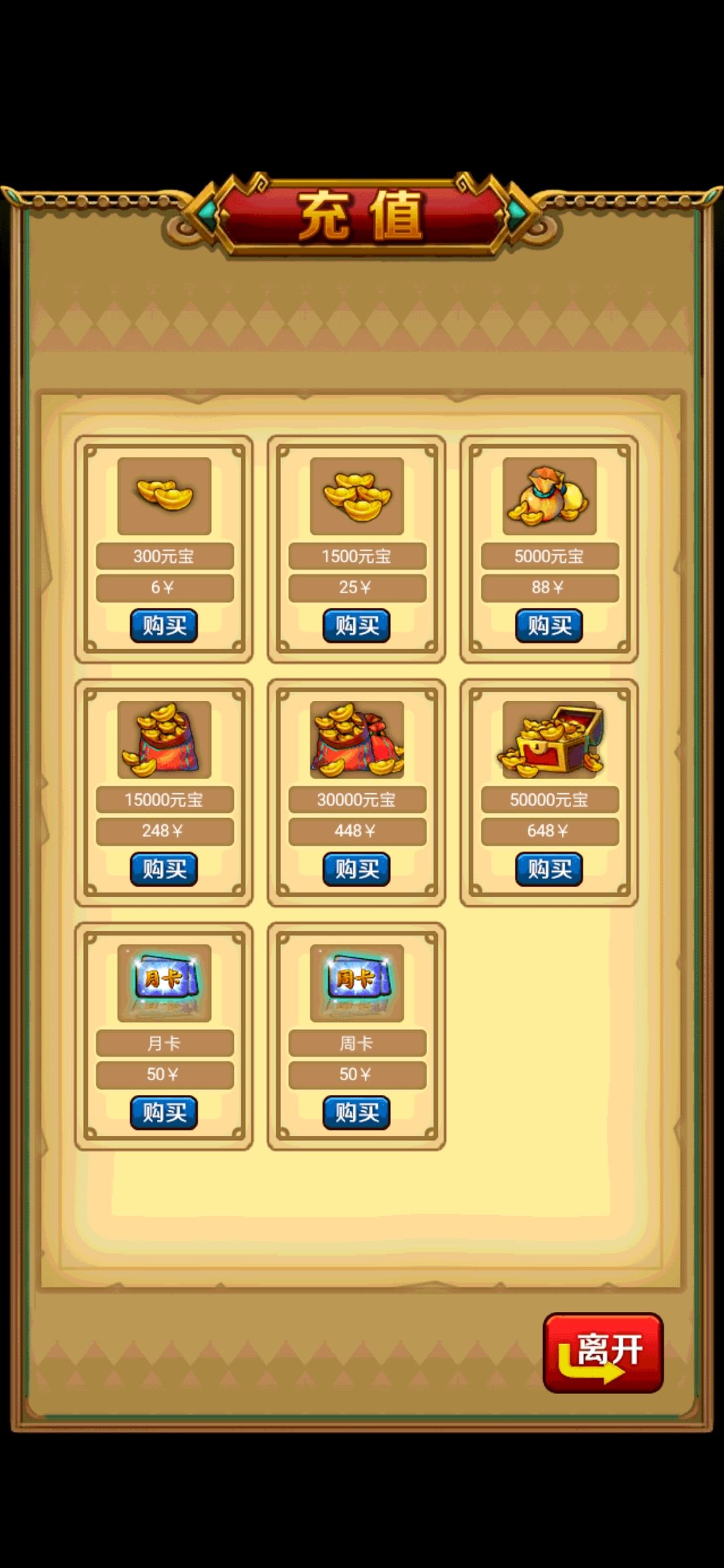Buy the 30000元宝 pack
The image size is (724, 1568).
[x=357, y=869]
